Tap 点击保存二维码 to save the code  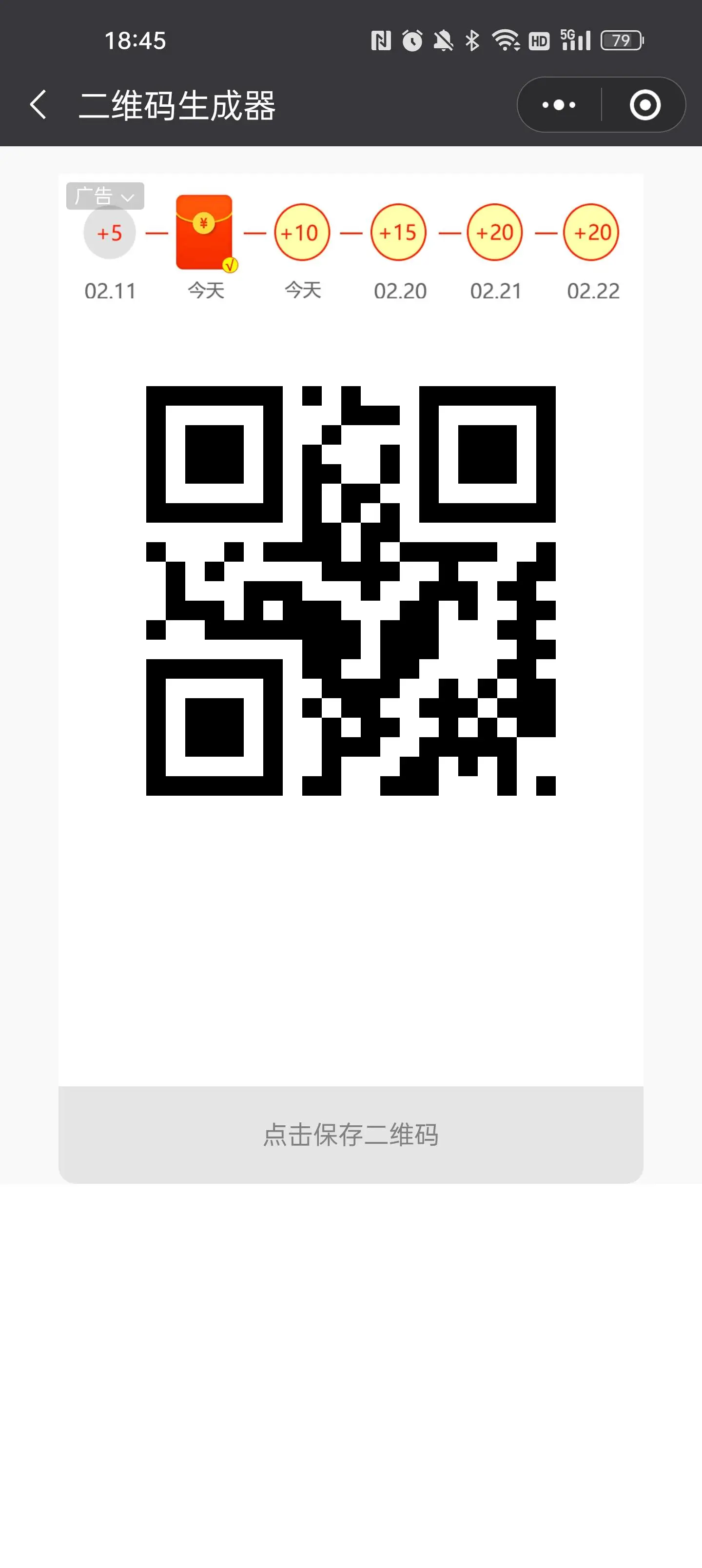(351, 1135)
